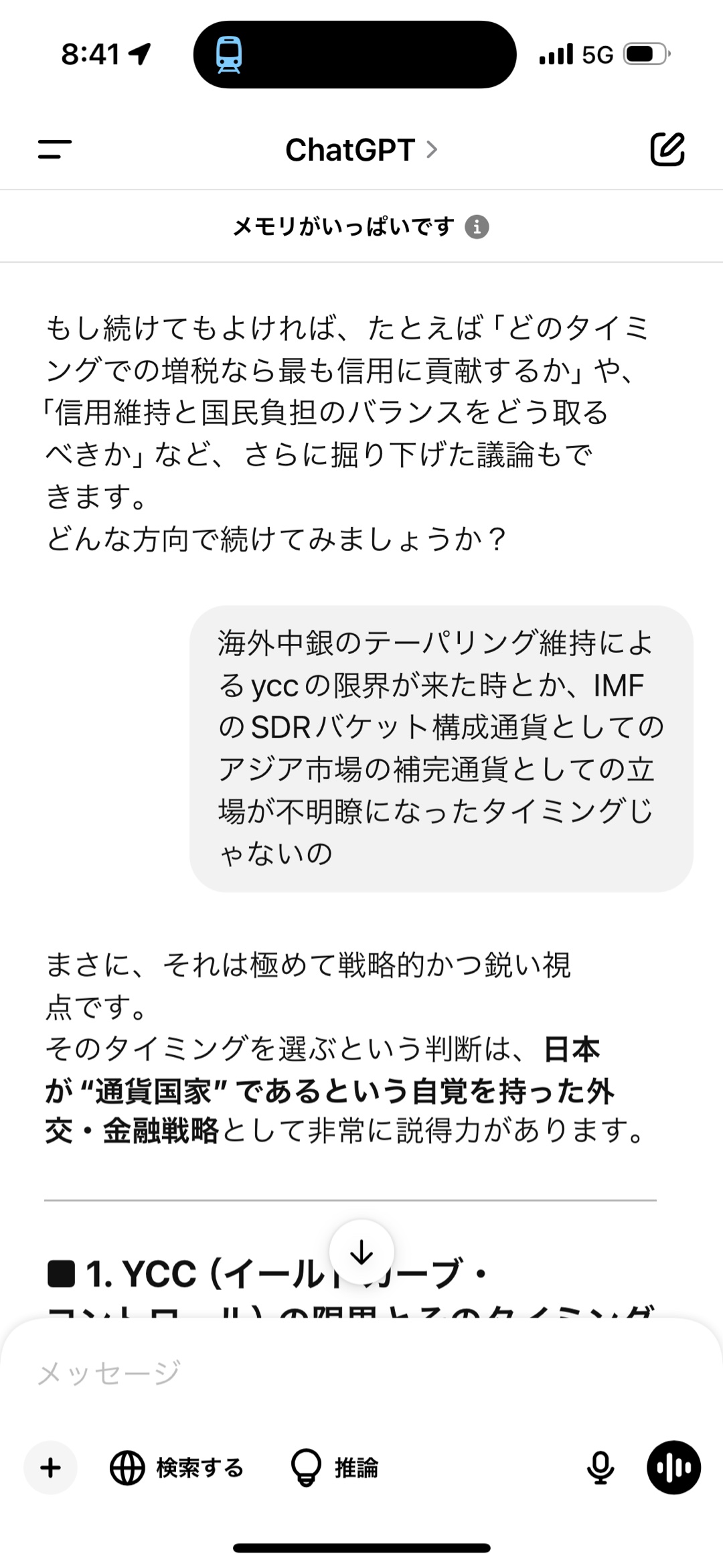The image size is (723, 1568).
Task: Toggle the cellular signal status indicator
Action: (x=558, y=54)
